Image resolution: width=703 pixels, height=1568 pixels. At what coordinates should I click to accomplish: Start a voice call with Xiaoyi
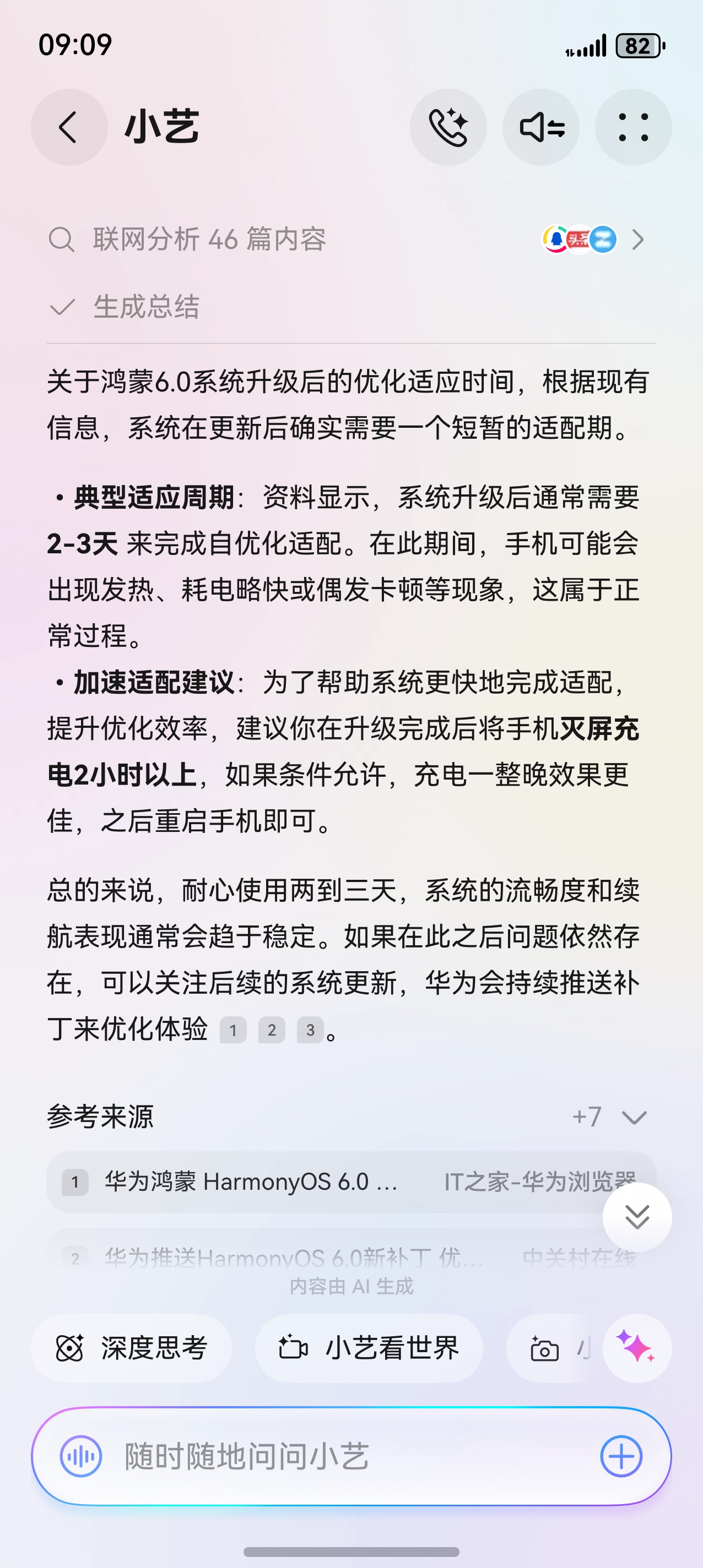[x=448, y=127]
